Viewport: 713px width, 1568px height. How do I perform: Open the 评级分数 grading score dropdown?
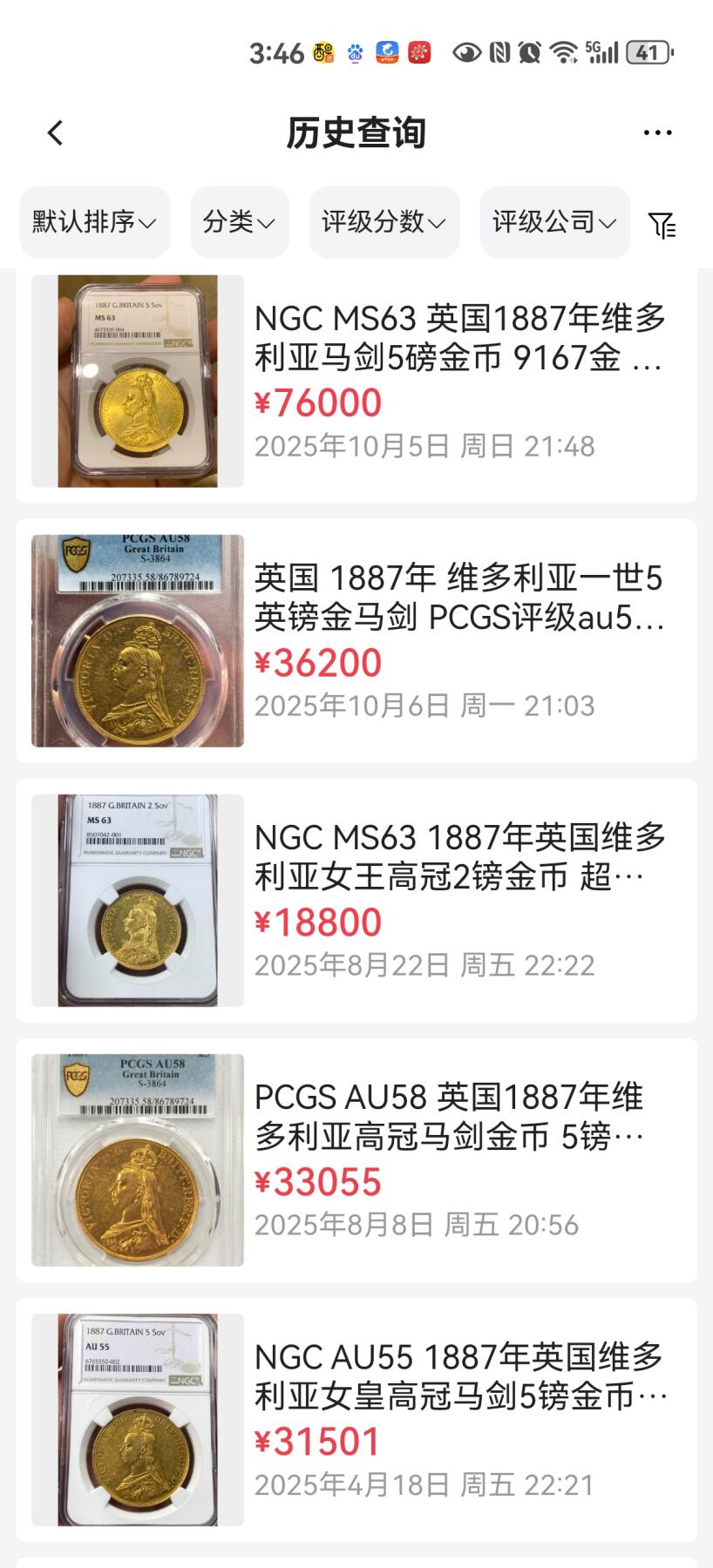tap(384, 223)
